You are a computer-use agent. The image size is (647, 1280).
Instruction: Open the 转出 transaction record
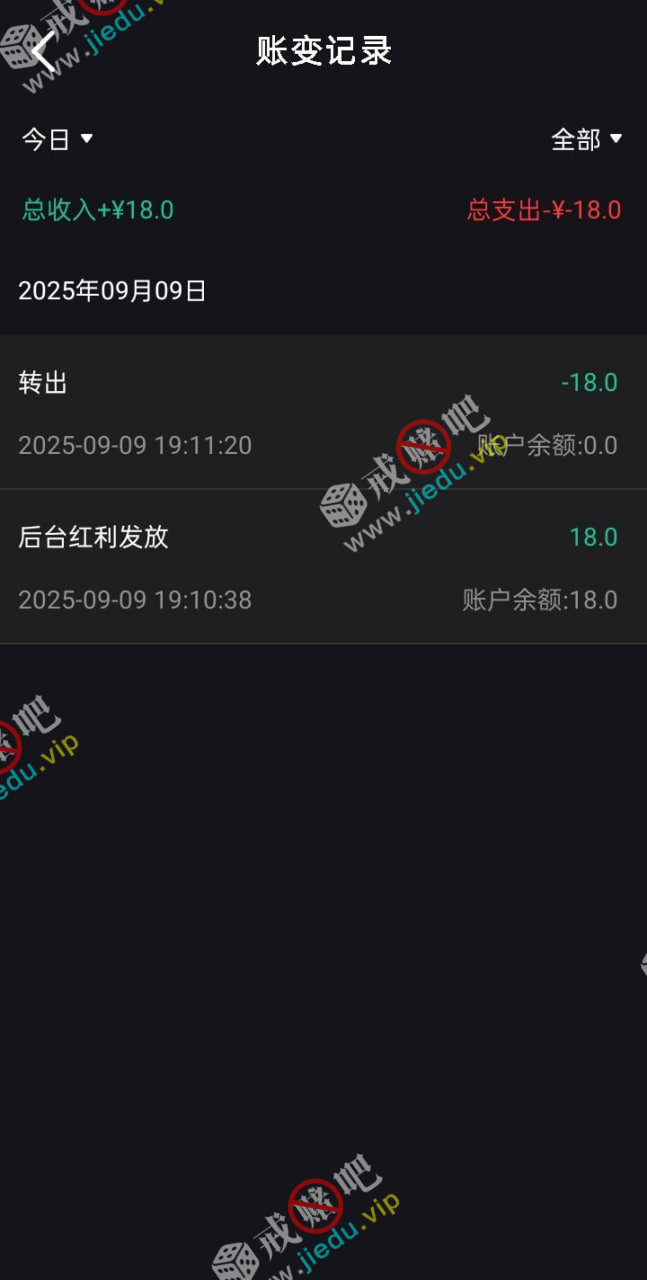(323, 412)
